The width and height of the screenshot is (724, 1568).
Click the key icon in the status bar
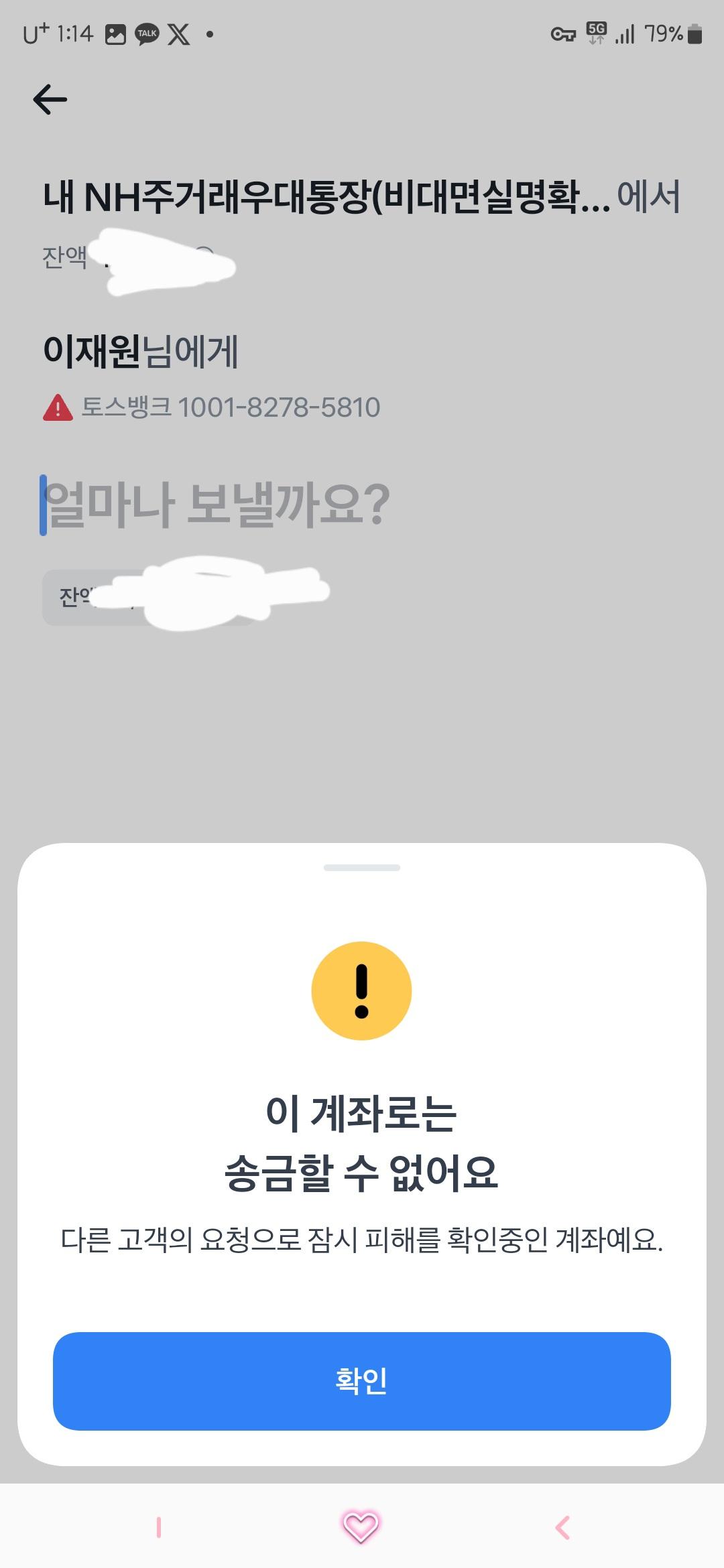tap(562, 35)
